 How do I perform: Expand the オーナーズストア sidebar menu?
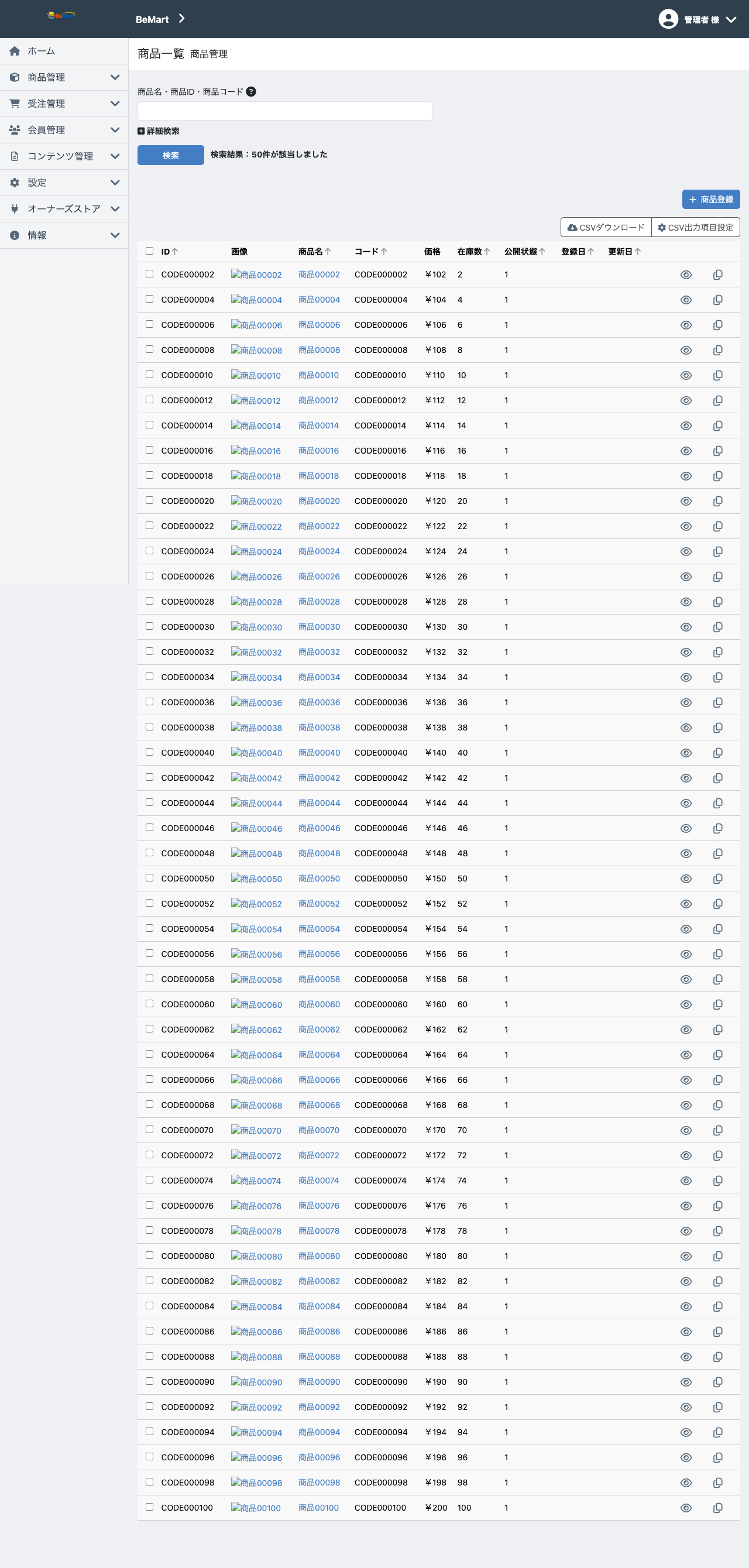point(64,209)
